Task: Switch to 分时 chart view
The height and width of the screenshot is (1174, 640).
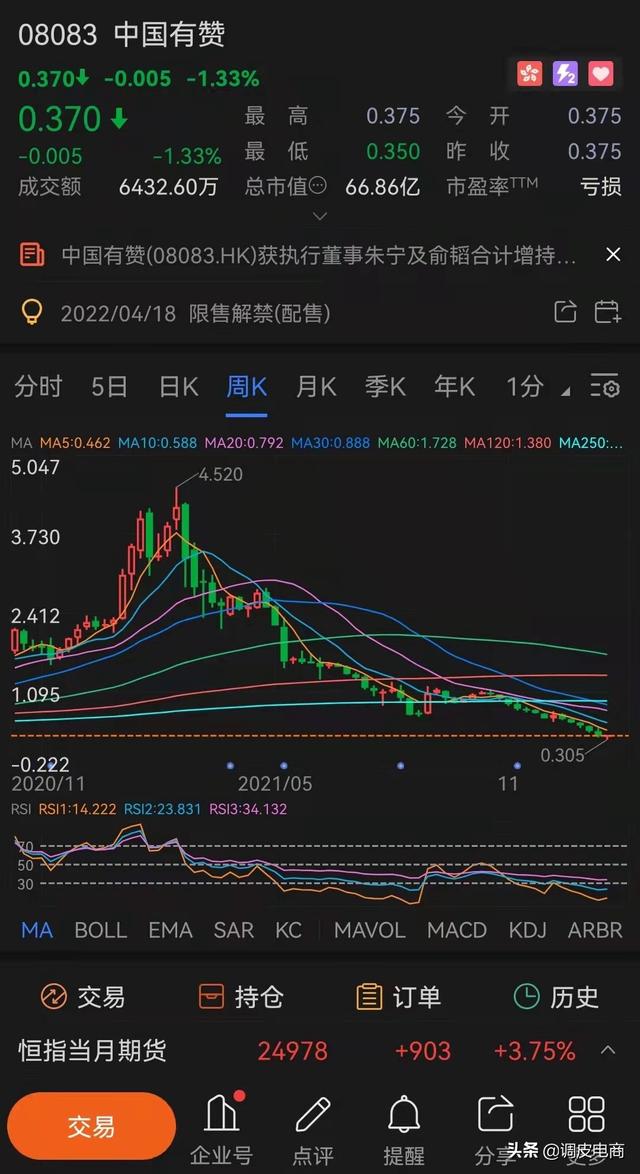Action: pyautogui.click(x=38, y=386)
